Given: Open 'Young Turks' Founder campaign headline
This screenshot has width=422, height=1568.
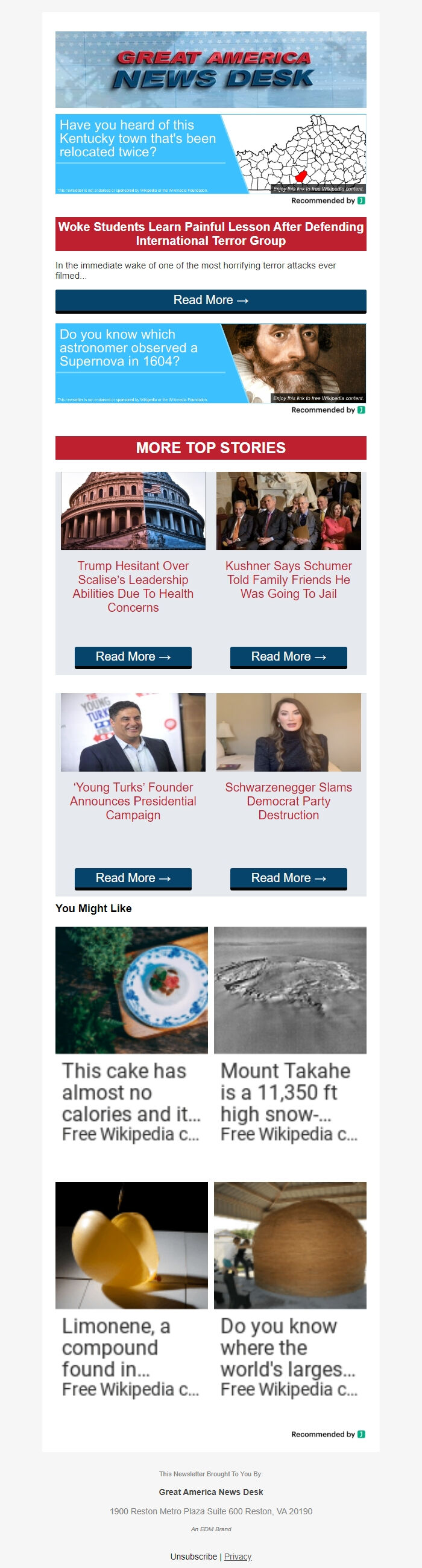Looking at the screenshot, I should [x=133, y=801].
